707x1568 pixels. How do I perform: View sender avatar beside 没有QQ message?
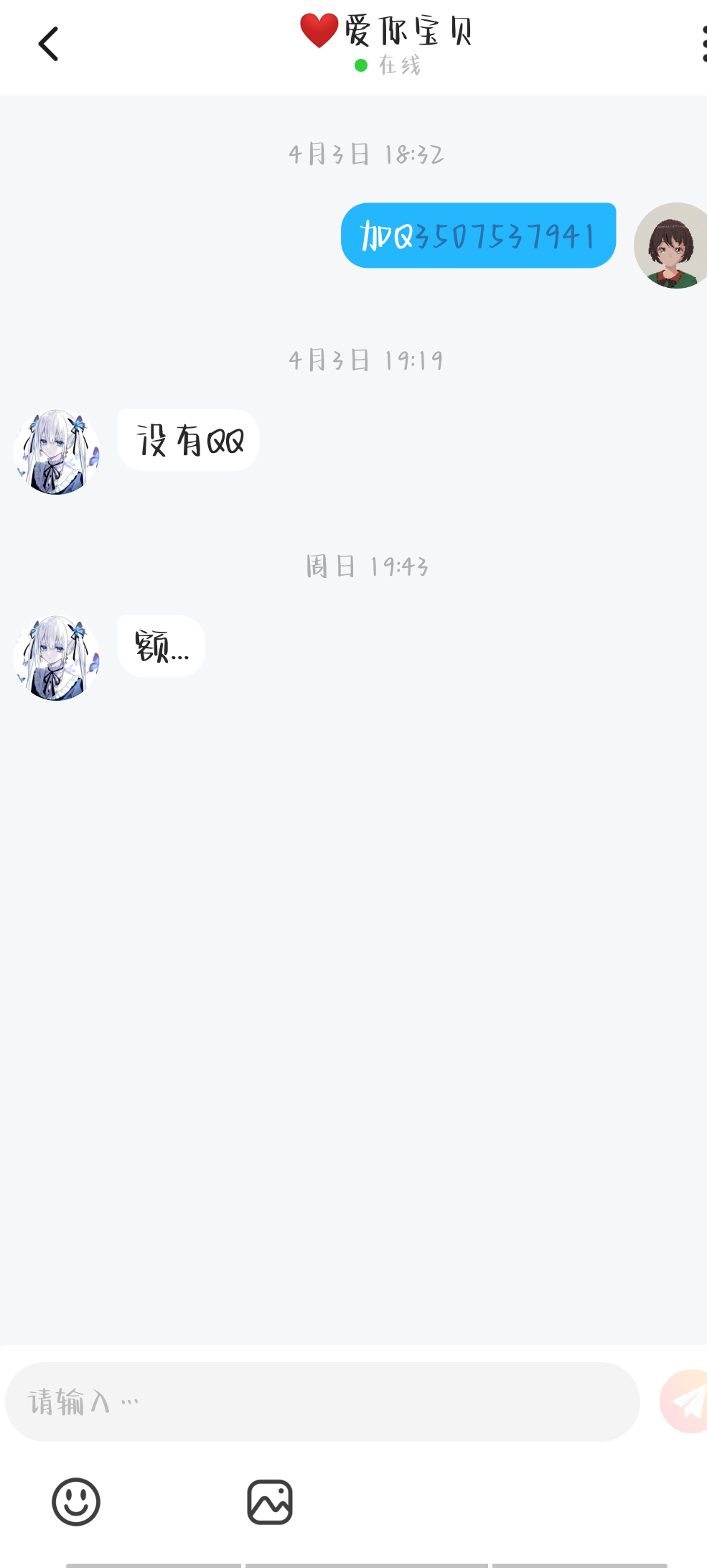point(57,452)
